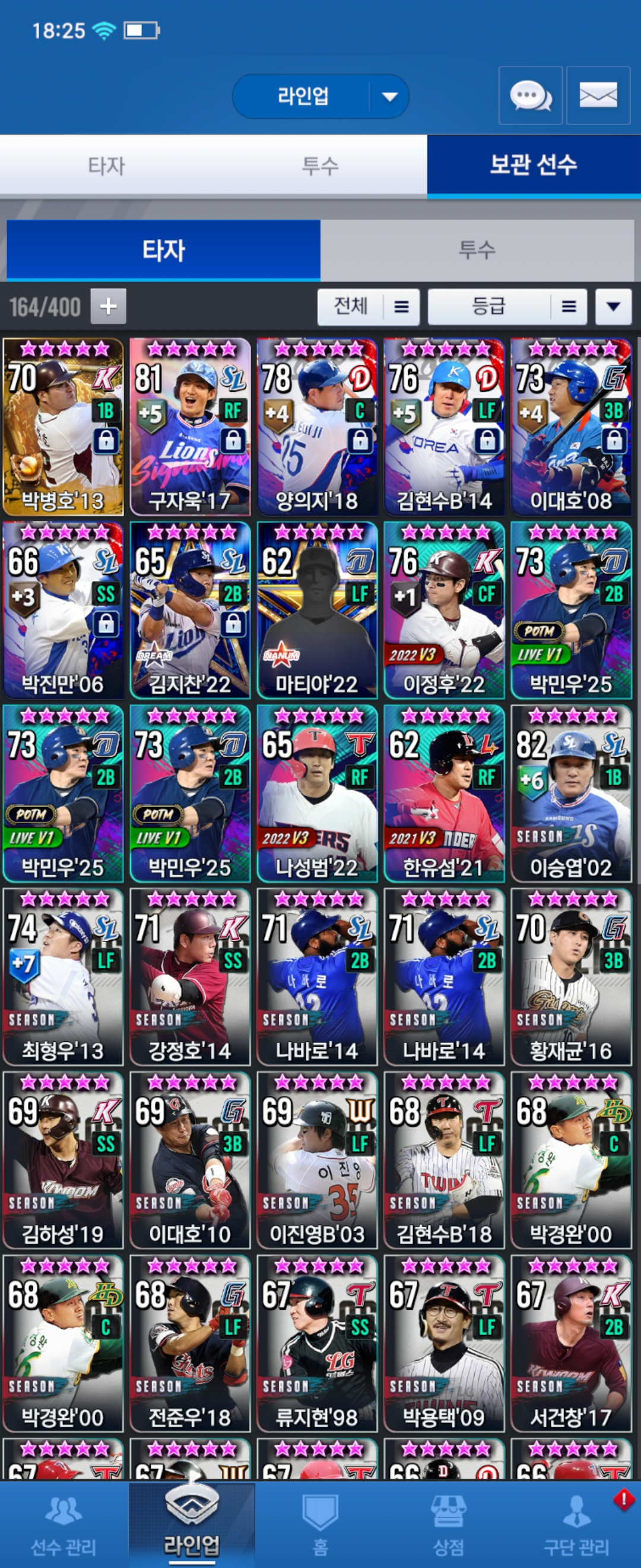Open the 강정호'14 card

pyautogui.click(x=190, y=976)
